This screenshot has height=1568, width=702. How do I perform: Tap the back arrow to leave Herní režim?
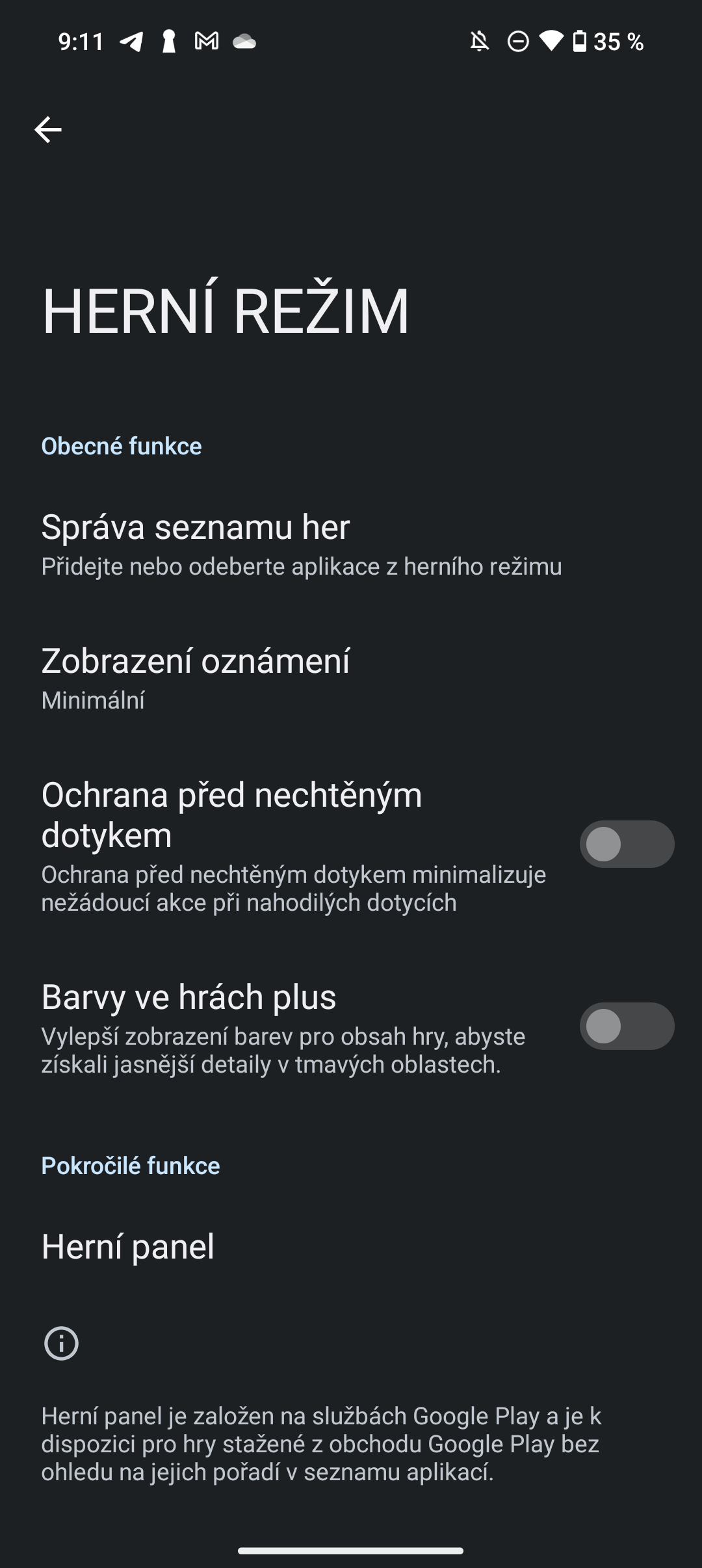pos(50,129)
